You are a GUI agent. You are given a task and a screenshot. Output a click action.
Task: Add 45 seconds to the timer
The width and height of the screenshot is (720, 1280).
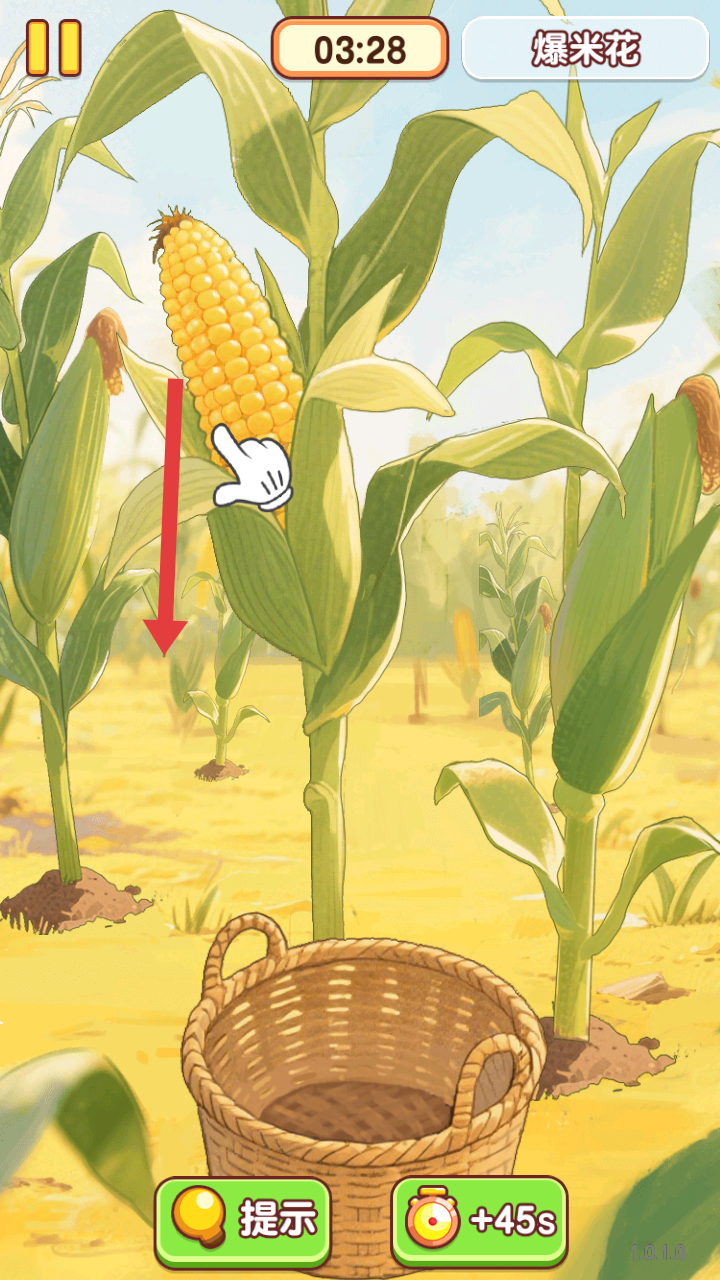pos(479,1220)
